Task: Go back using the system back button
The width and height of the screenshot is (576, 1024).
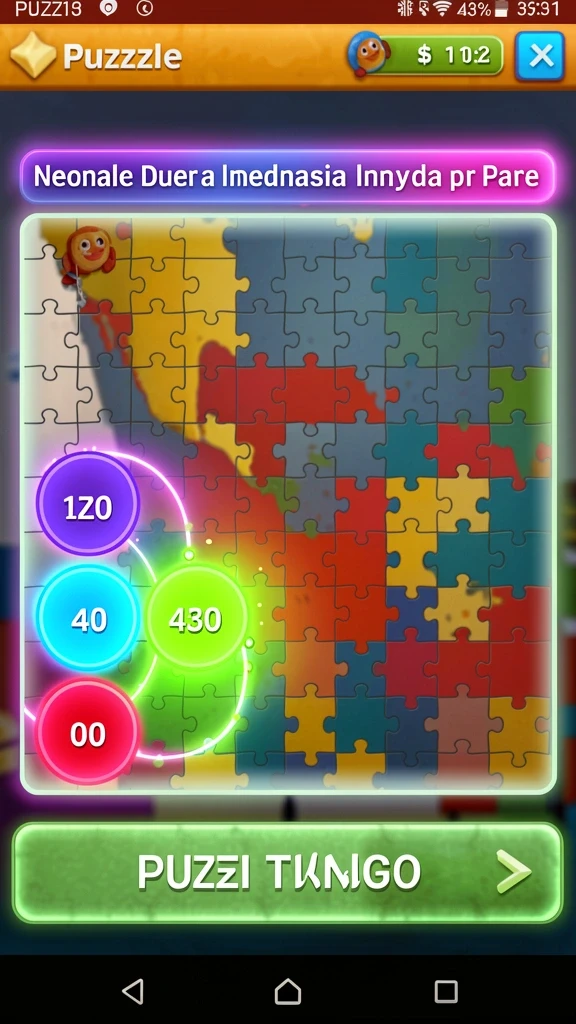Action: (133, 991)
